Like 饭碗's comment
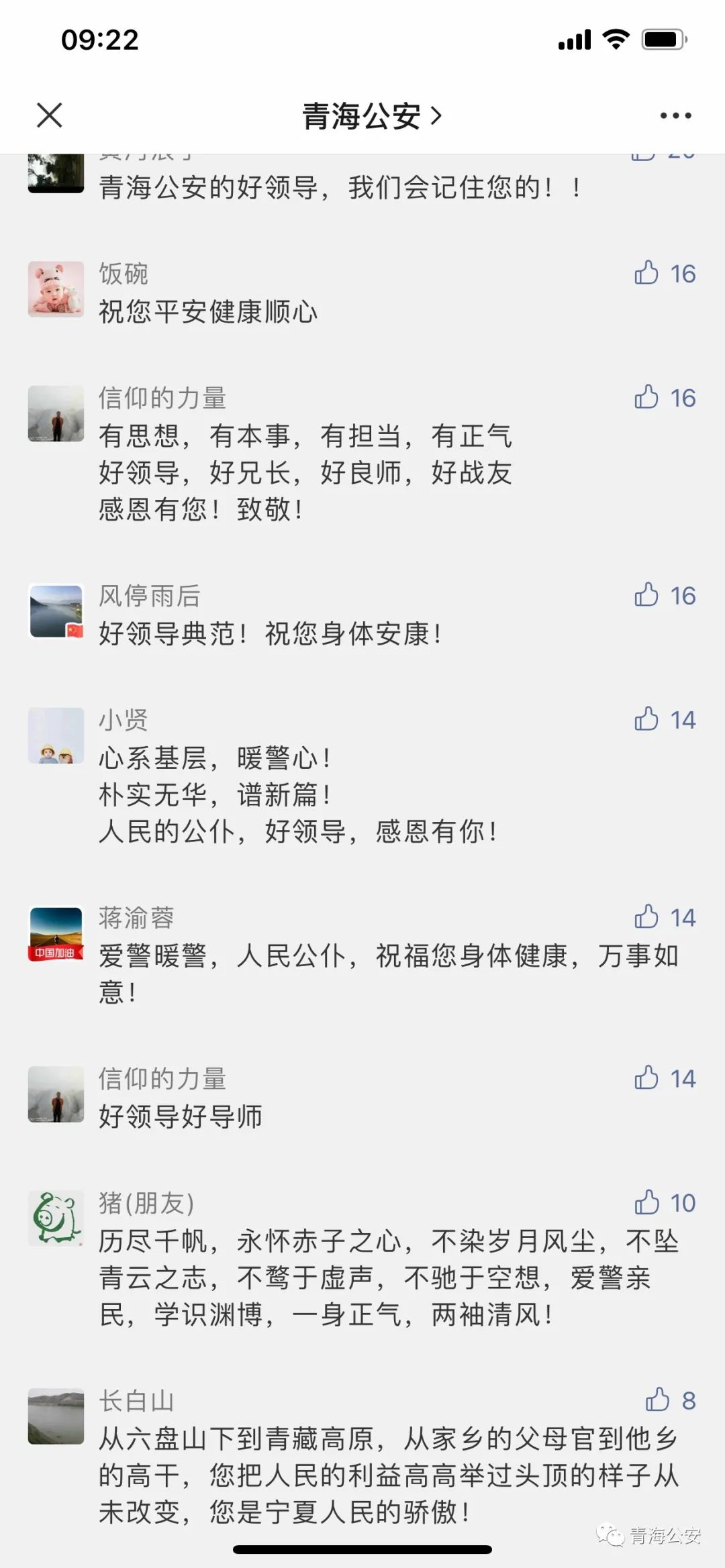 [647, 273]
